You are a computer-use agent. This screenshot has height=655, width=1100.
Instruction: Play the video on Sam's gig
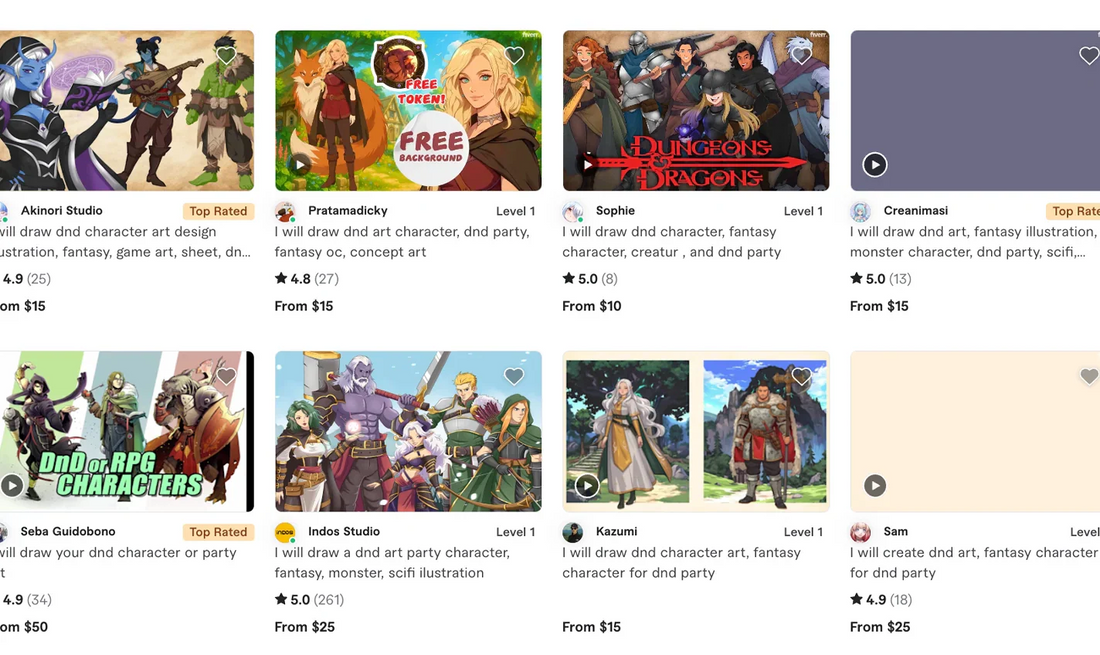[x=875, y=486]
